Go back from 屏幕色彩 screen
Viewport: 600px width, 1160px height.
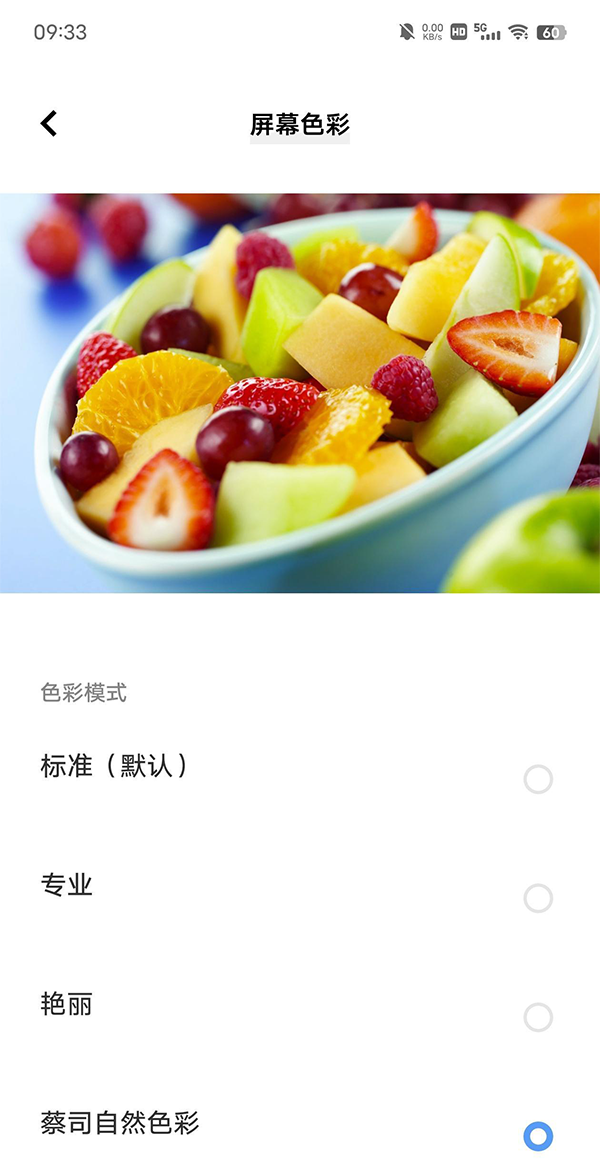coord(48,124)
